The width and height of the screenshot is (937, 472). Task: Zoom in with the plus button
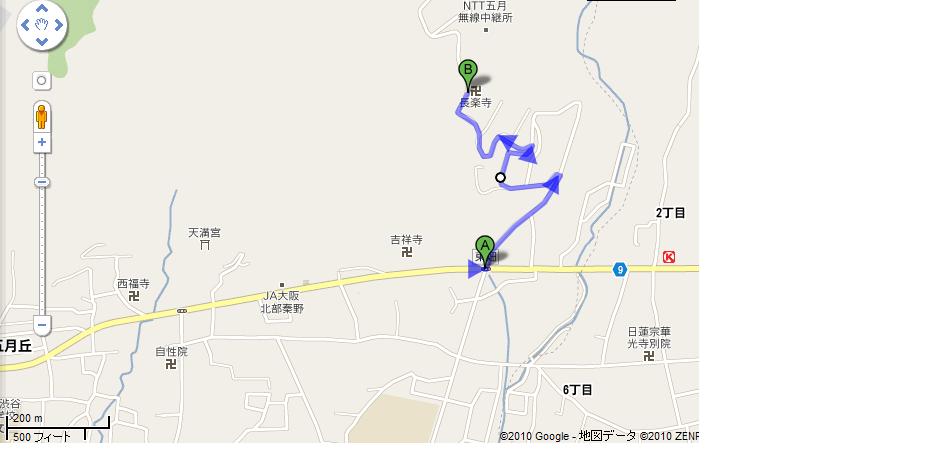pos(41,143)
